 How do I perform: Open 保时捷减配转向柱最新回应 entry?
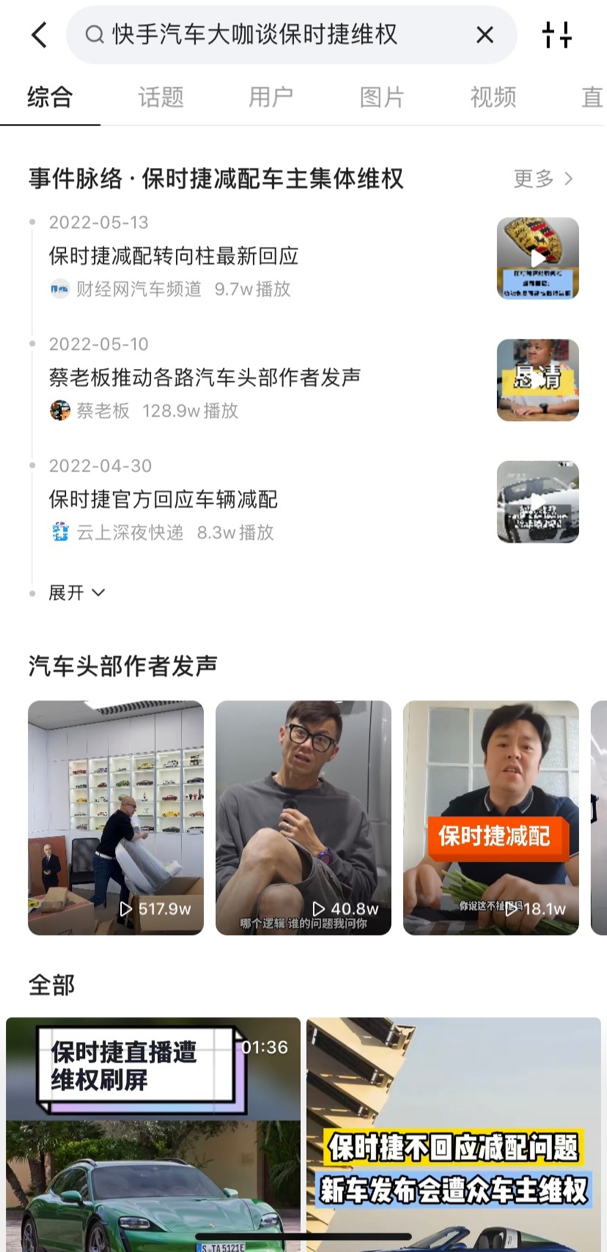click(x=174, y=256)
